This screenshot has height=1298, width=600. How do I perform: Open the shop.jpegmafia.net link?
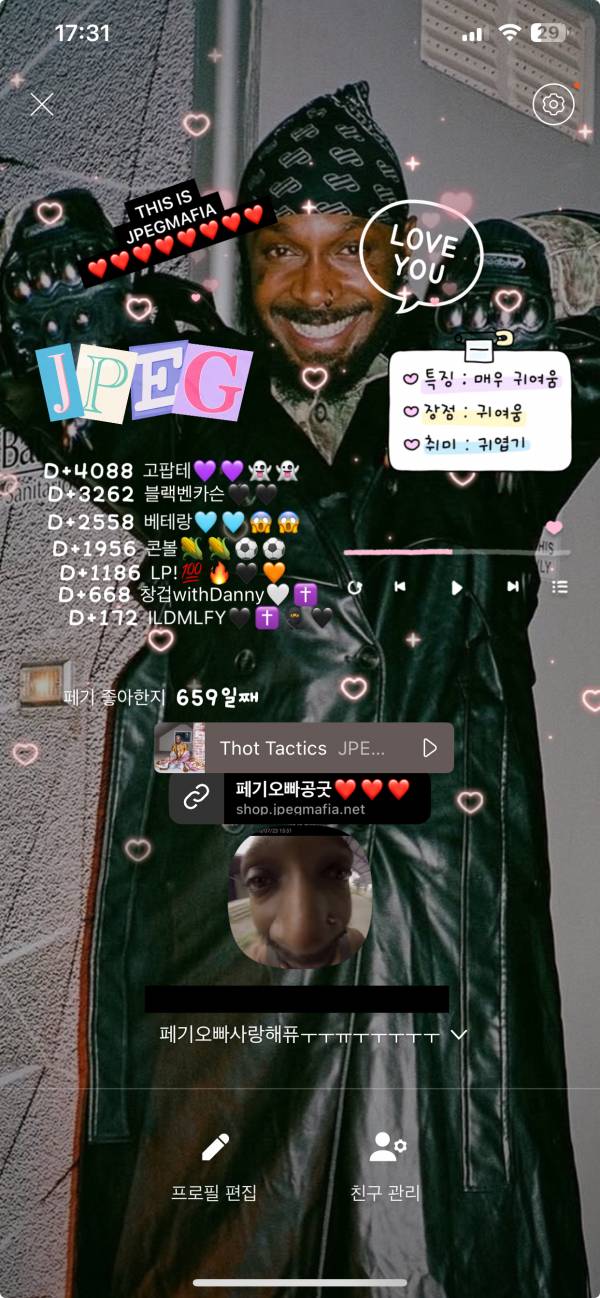300,797
